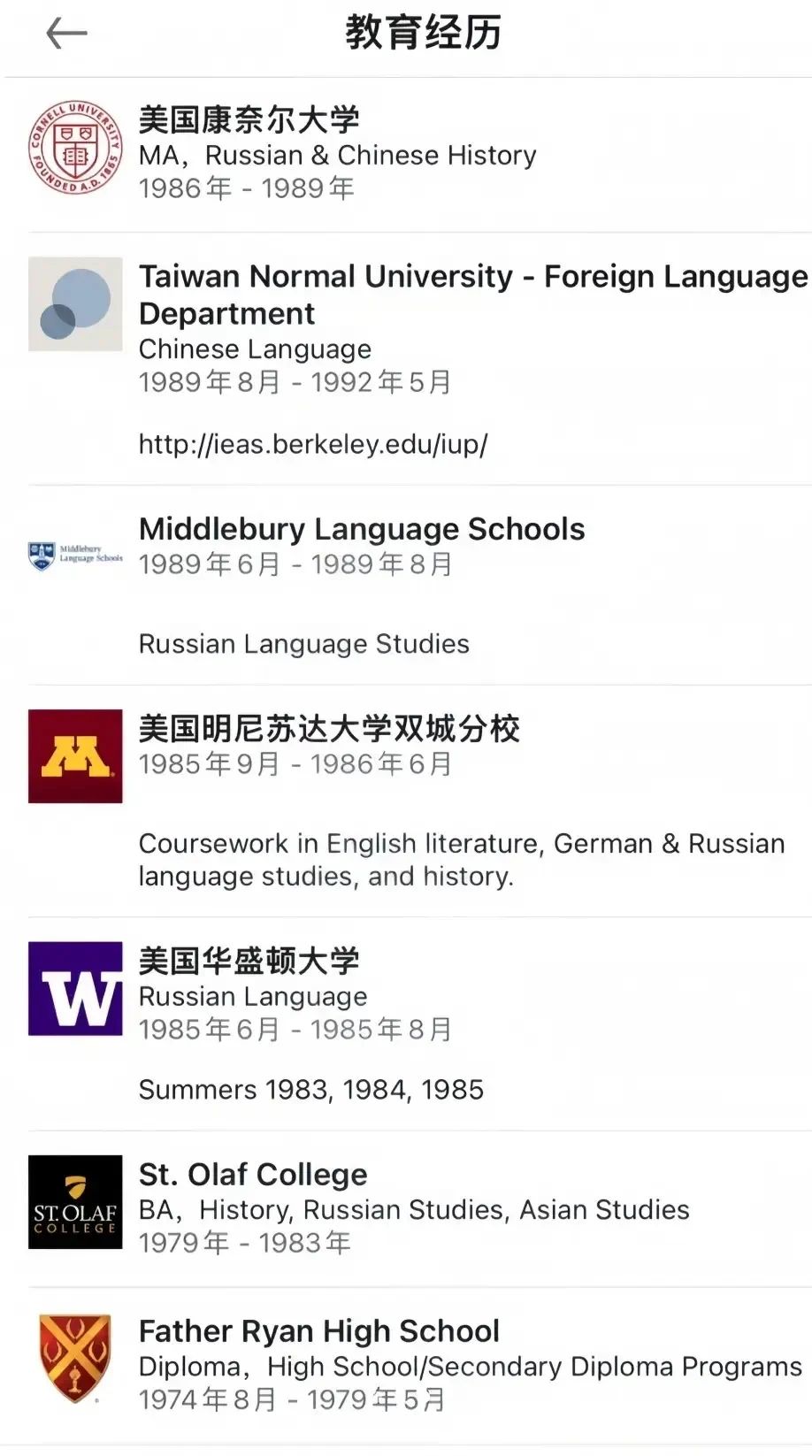
Task: Open the ieas.berkeley.edu/iup link
Action: click(310, 445)
